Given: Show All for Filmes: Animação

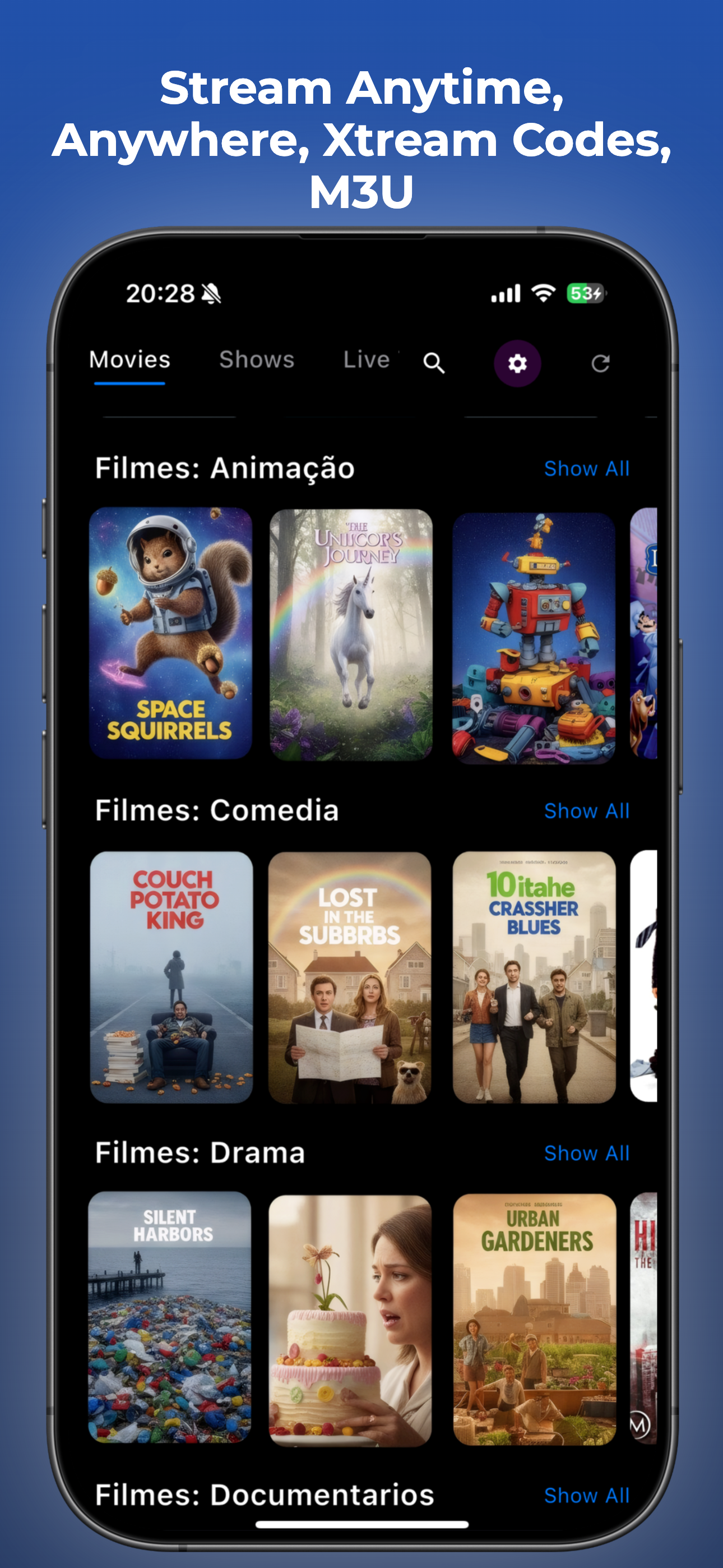Looking at the screenshot, I should pyautogui.click(x=587, y=469).
